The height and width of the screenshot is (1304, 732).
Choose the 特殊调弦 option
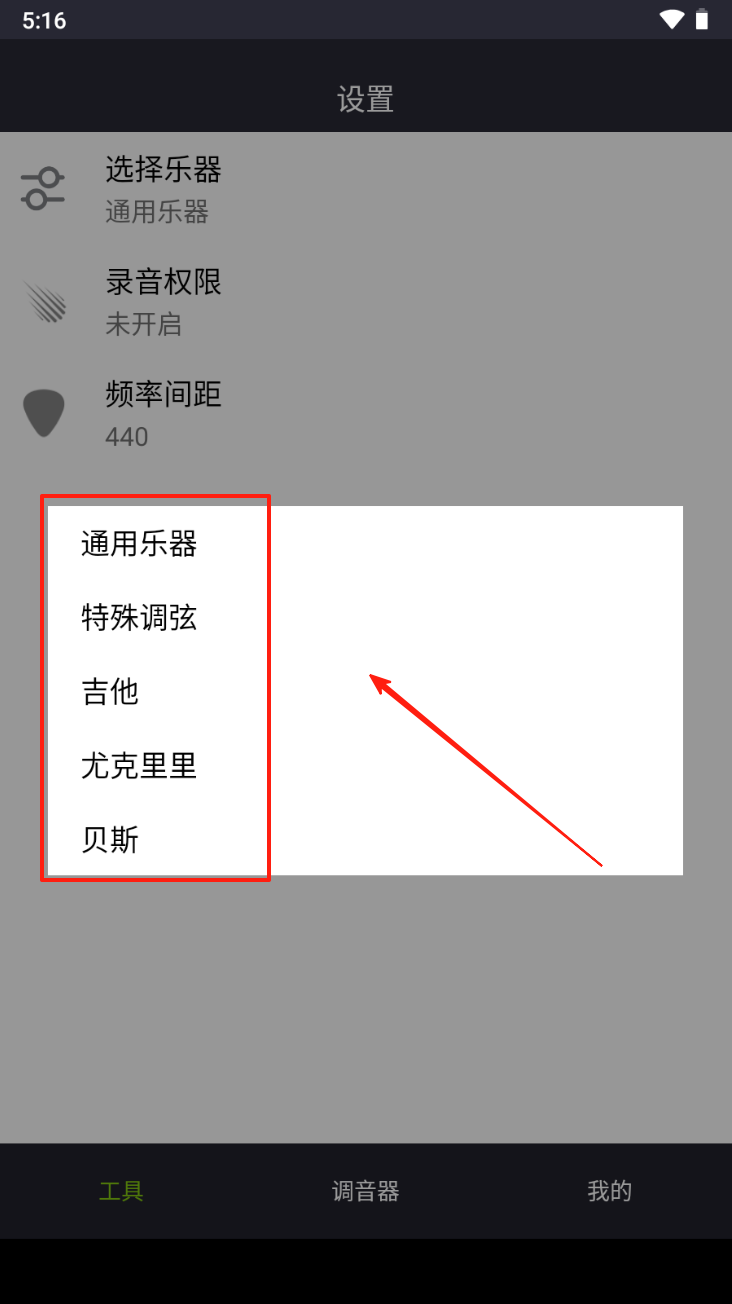coord(139,618)
